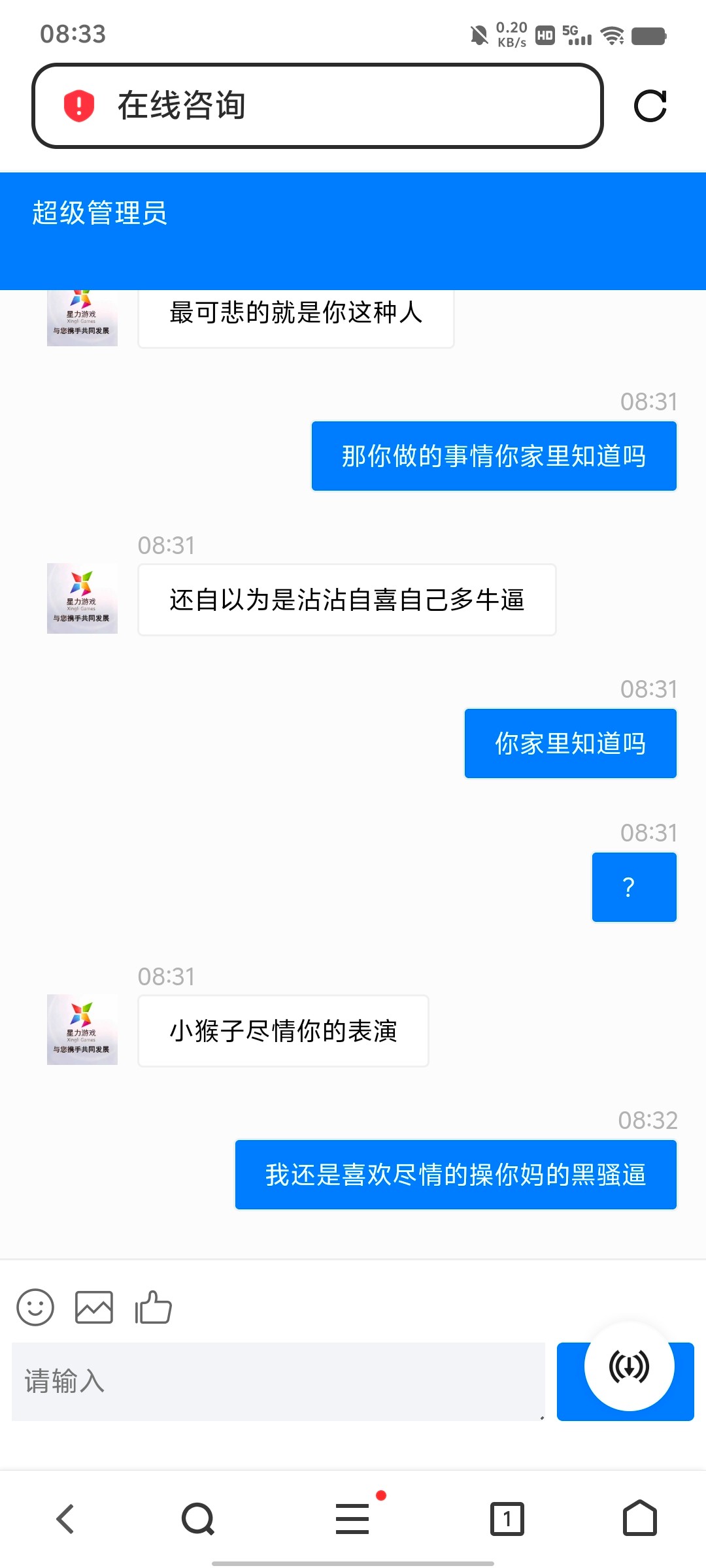Open the image attachment picker
The width and height of the screenshot is (706, 1568).
(x=93, y=1307)
